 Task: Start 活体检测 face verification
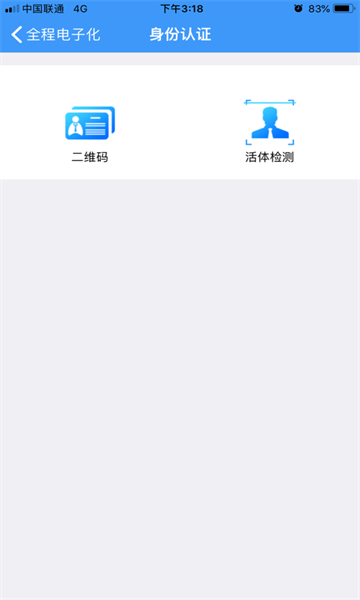(x=270, y=131)
